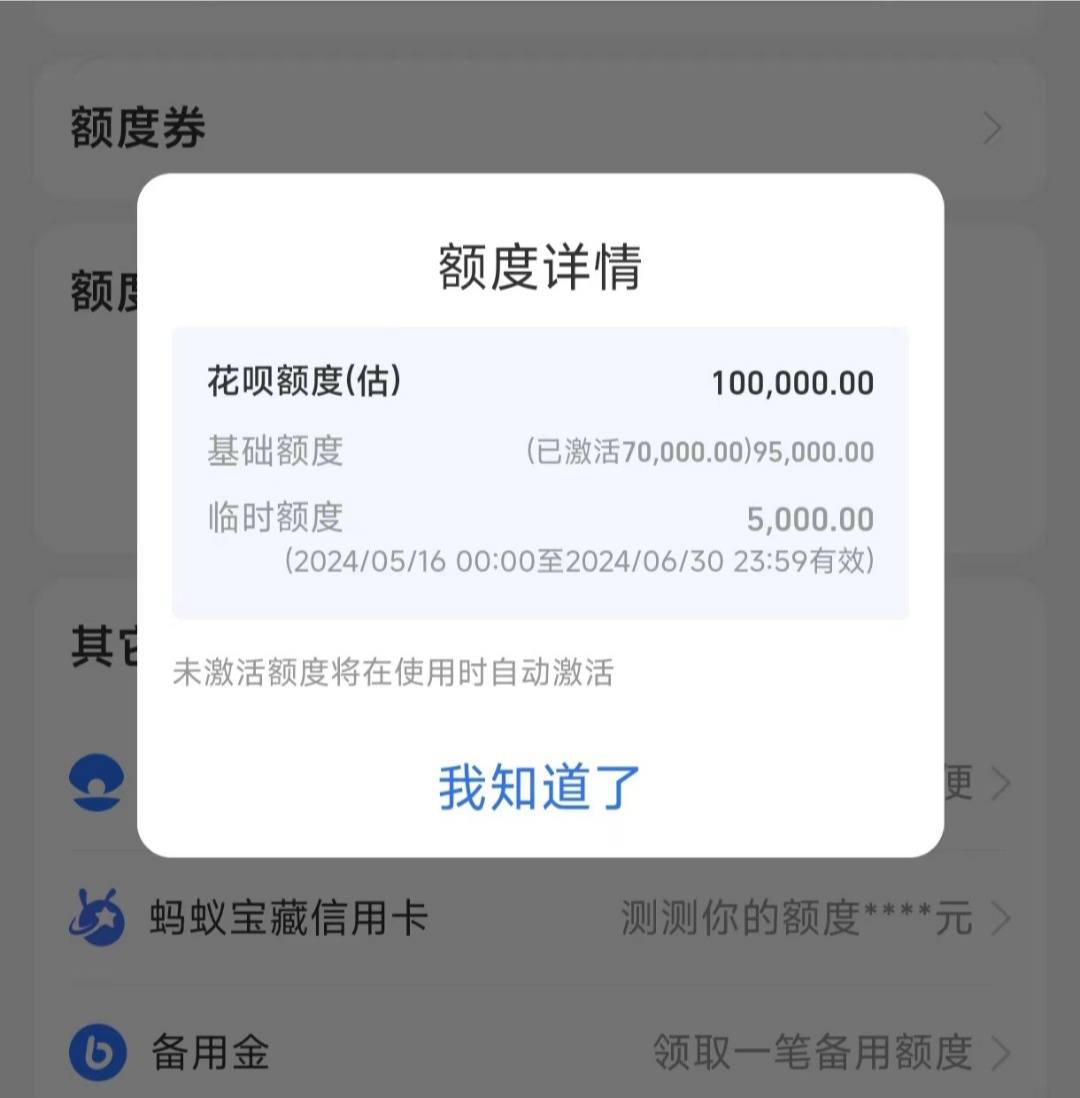1080x1098 pixels.
Task: Dismiss the dialog with 我知道了
Action: tap(539, 787)
